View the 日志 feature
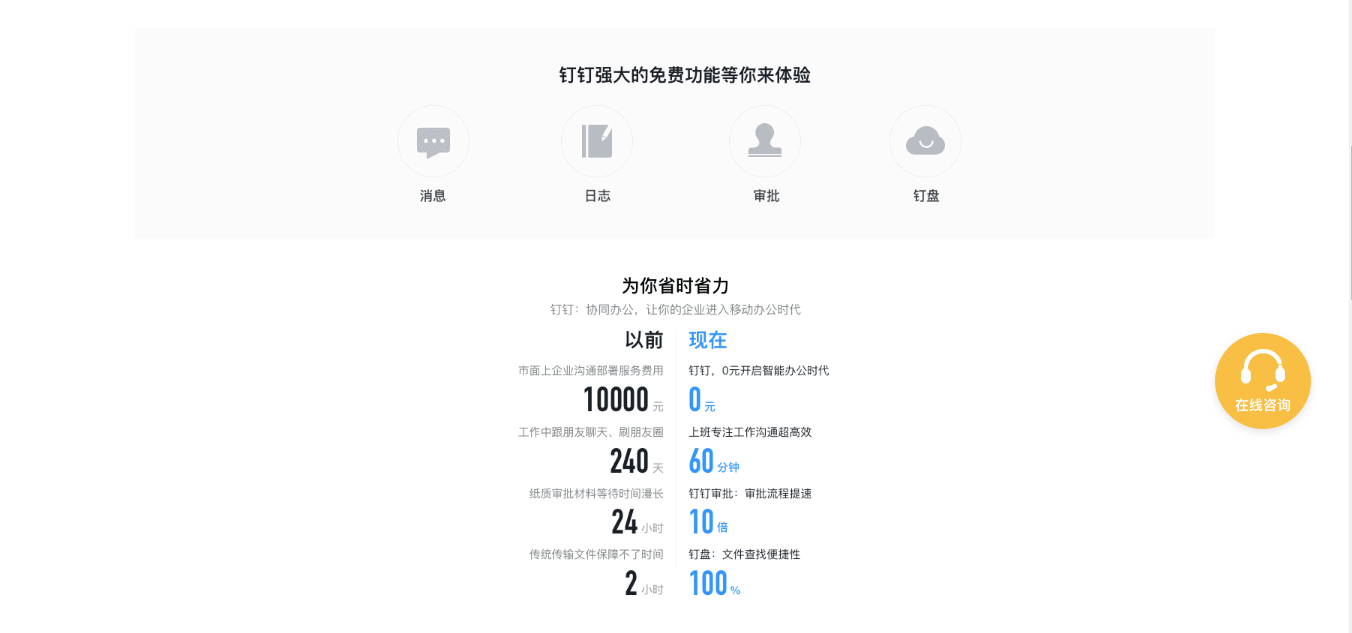 click(597, 142)
